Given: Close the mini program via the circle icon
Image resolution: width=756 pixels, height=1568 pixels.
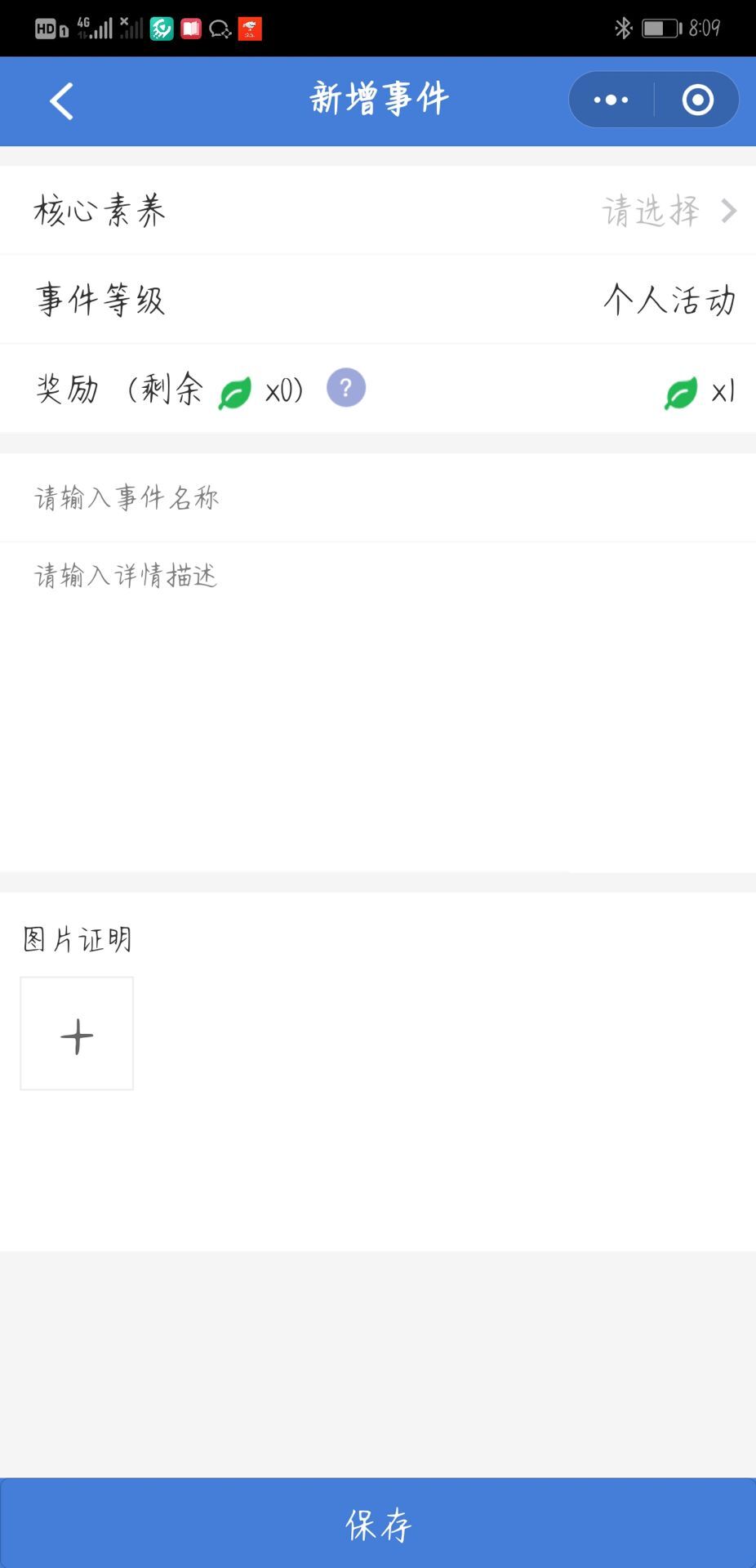Looking at the screenshot, I should point(697,100).
